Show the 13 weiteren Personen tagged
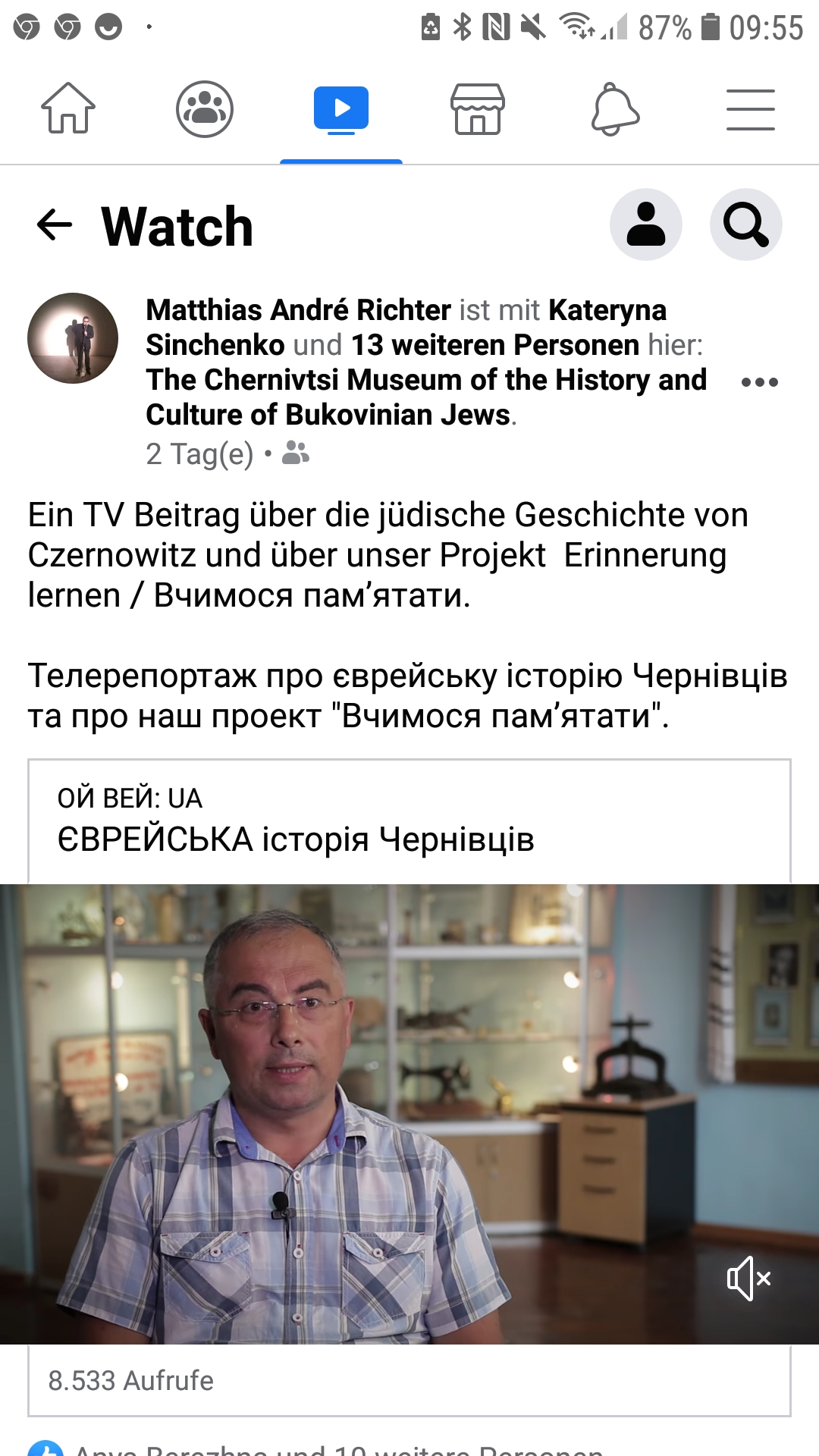 (494, 345)
